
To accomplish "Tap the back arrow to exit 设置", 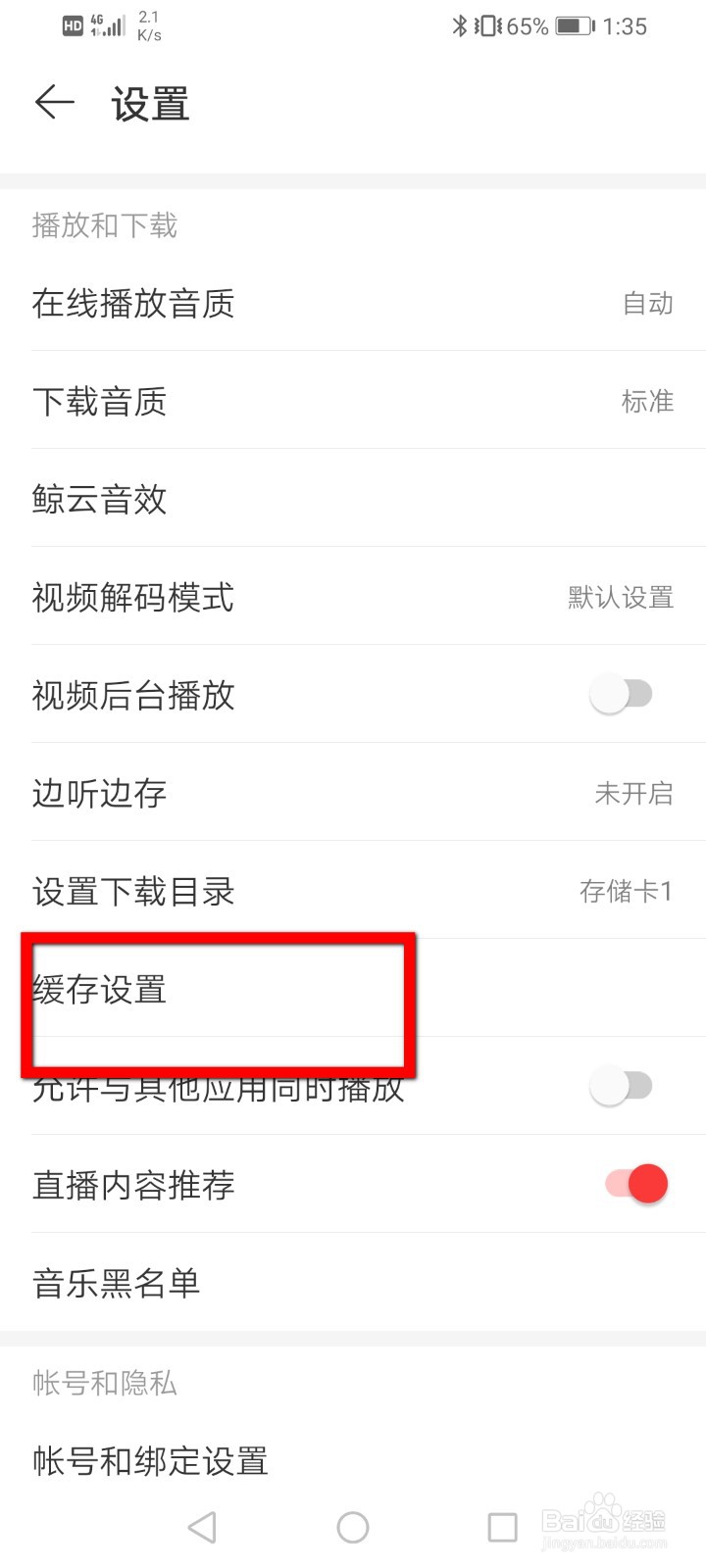I will (55, 102).
